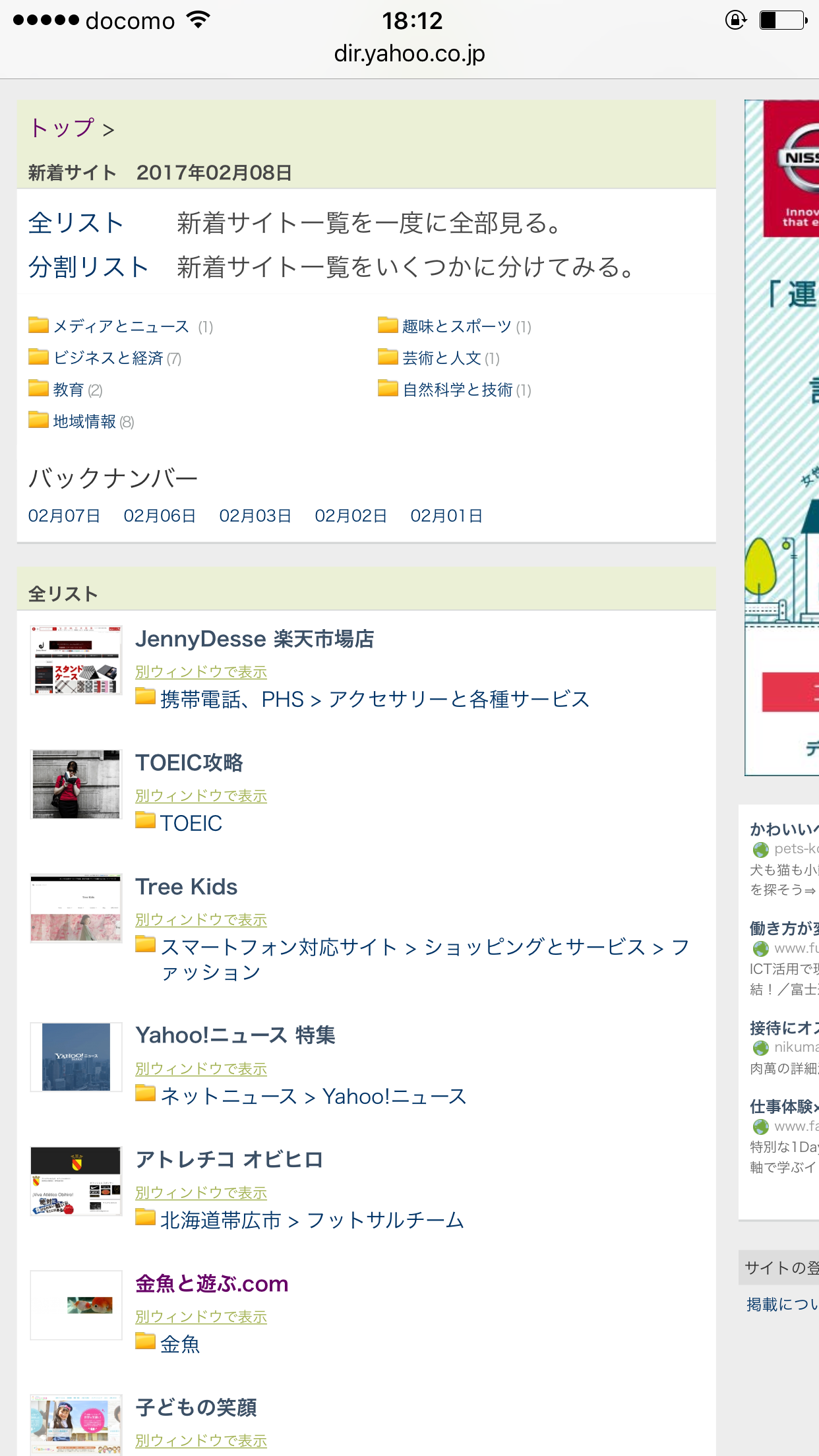
Task: Open the 金魚と遊ぶ.com site link
Action: click(212, 1283)
